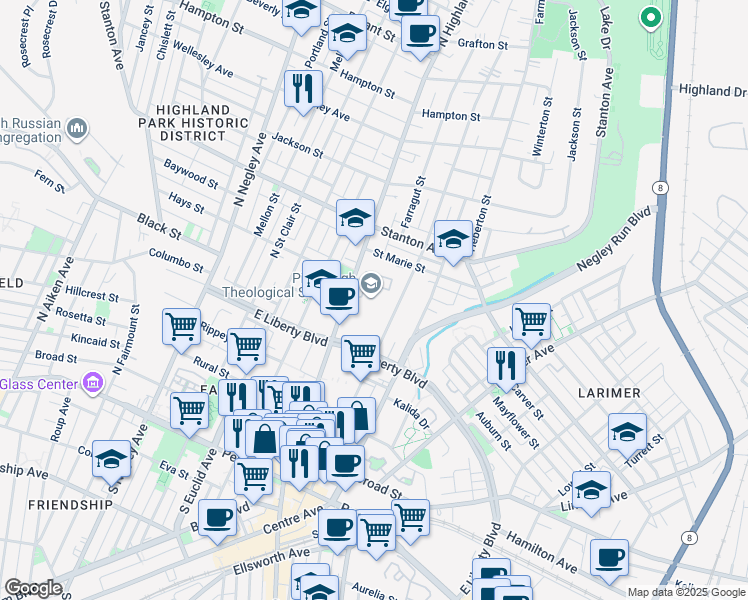
Task: Select the school marker on Stanton Ave
Action: pyautogui.click(x=355, y=218)
